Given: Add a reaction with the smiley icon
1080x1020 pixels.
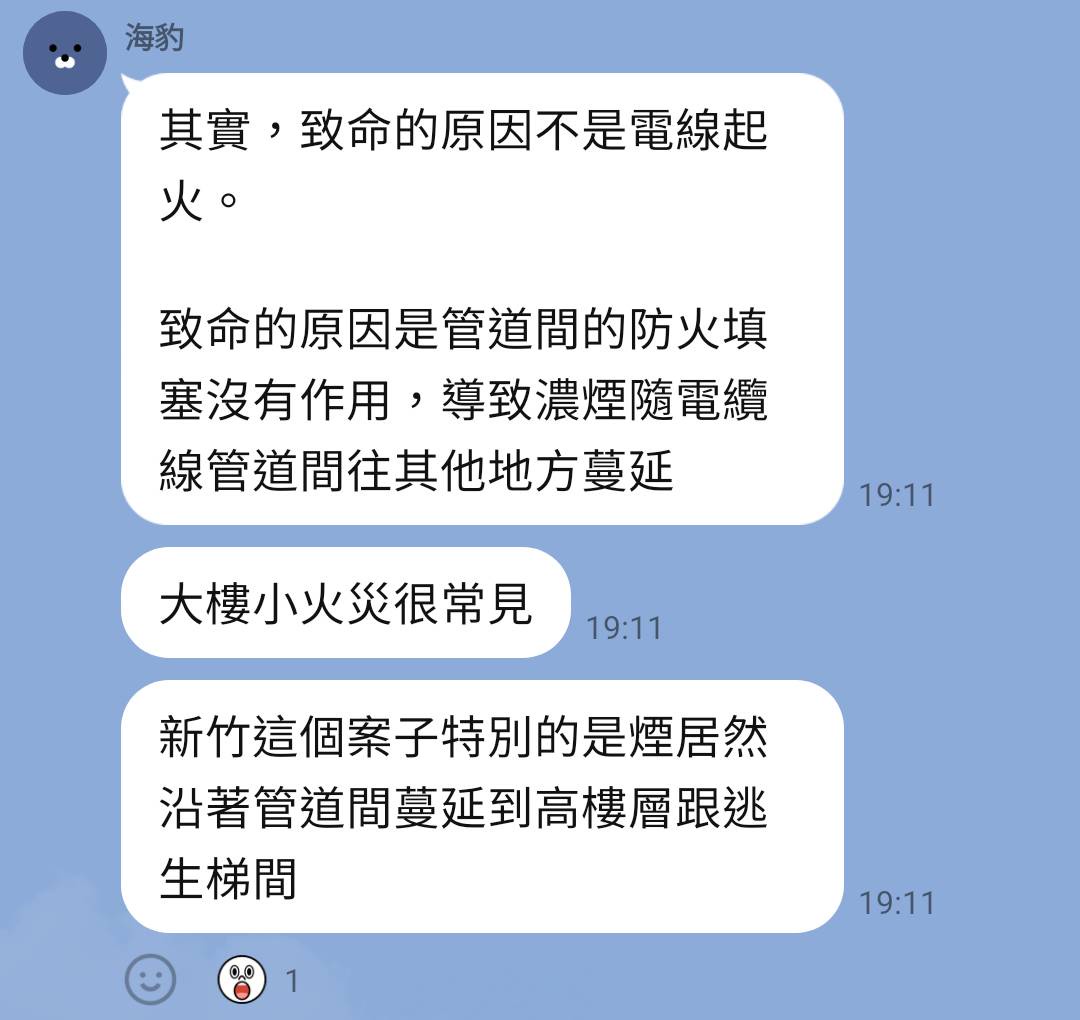Looking at the screenshot, I should click(x=150, y=979).
